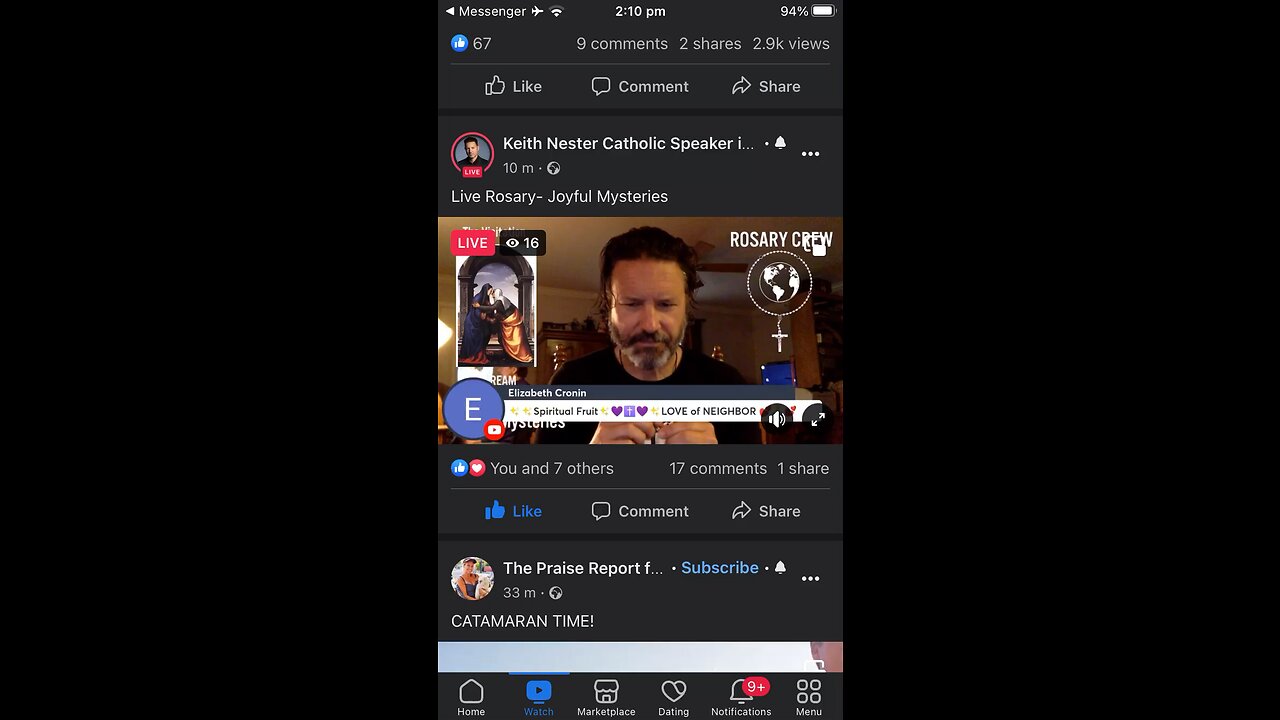Open Keith Nester's profile picture

tap(472, 154)
